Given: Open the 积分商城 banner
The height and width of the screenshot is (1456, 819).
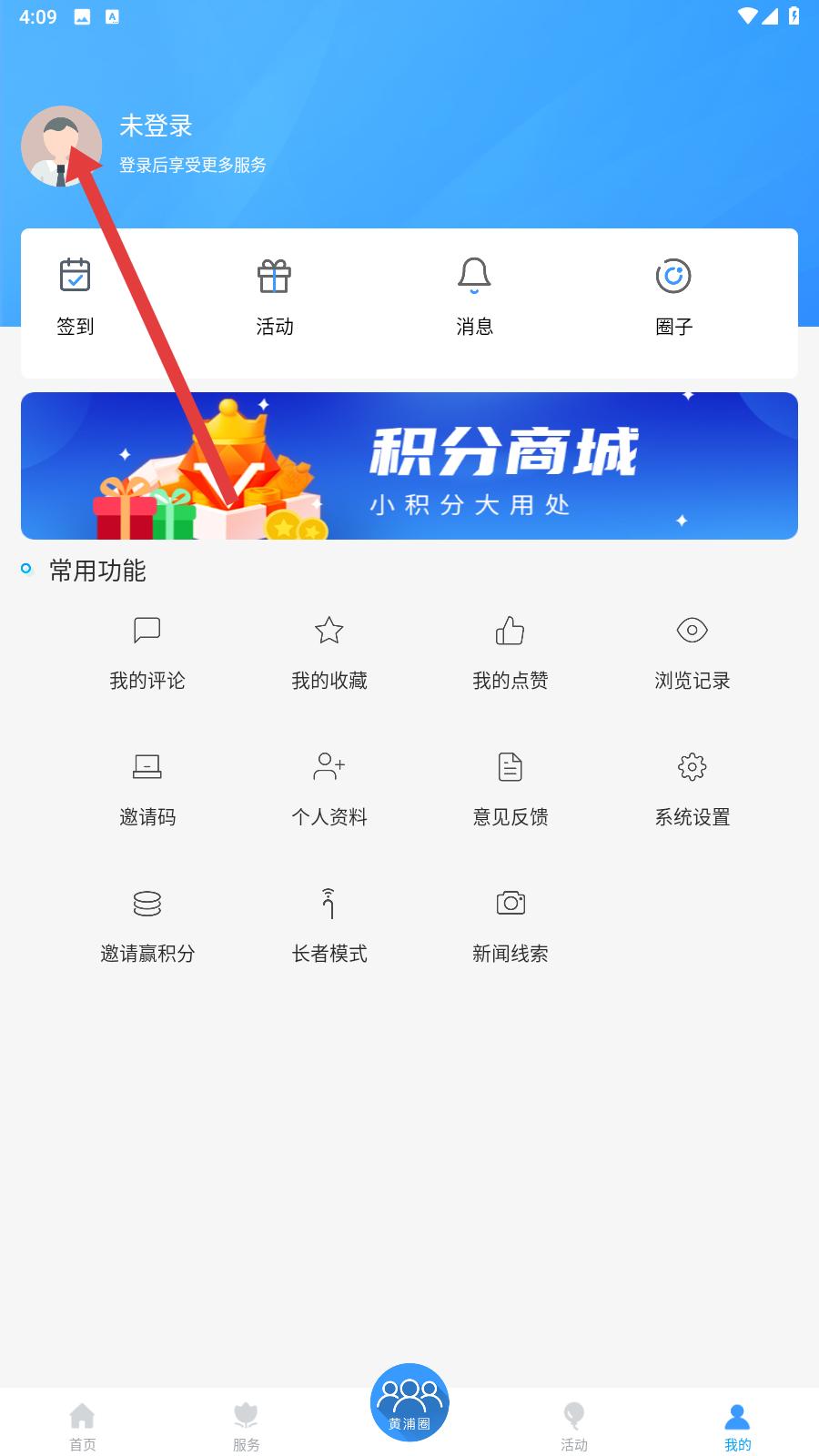Looking at the screenshot, I should click(409, 466).
